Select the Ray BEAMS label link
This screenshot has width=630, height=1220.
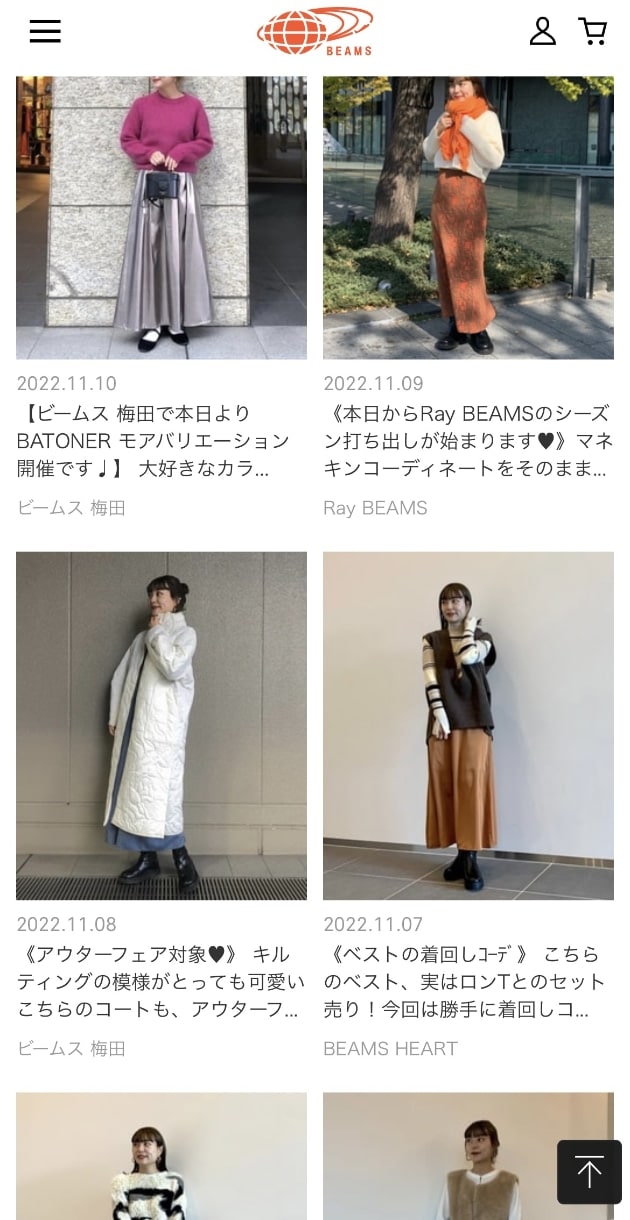pyautogui.click(x=375, y=508)
